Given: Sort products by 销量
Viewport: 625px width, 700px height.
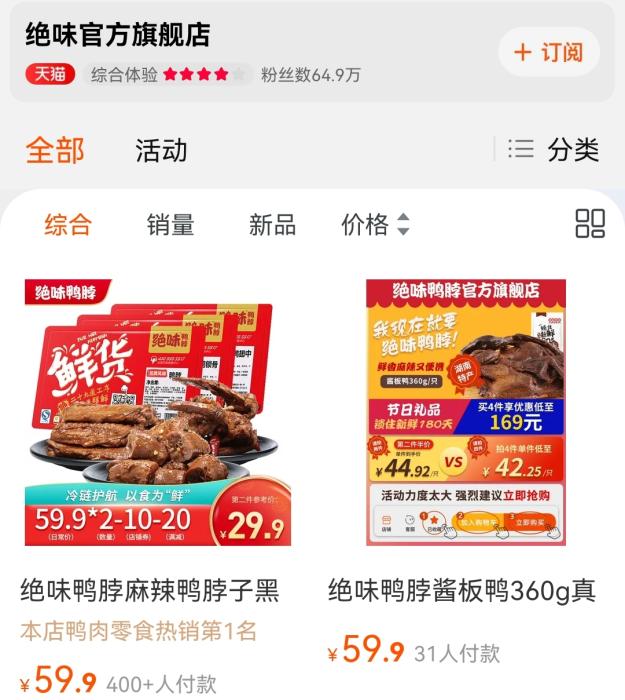Looking at the screenshot, I should point(170,225).
